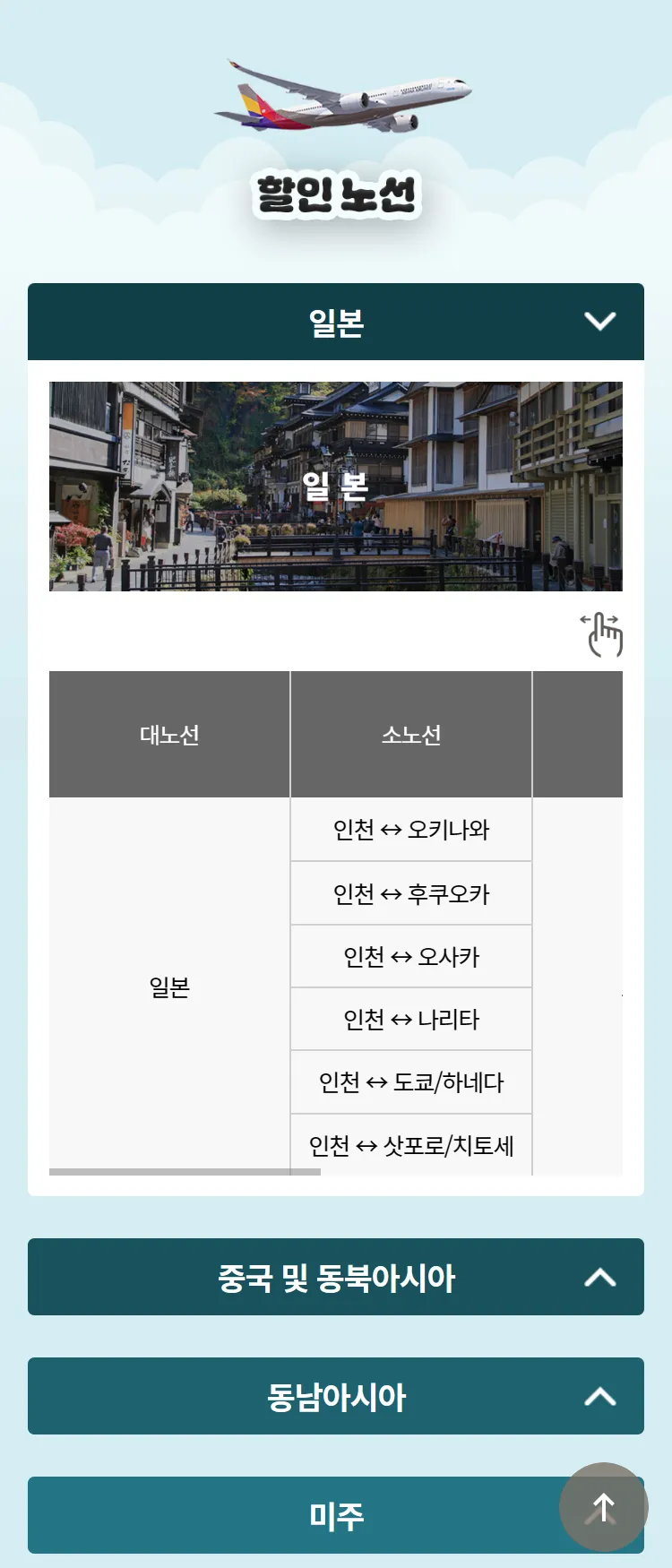Collapse the 일본 section
This screenshot has width=672, height=1568.
[x=335, y=322]
